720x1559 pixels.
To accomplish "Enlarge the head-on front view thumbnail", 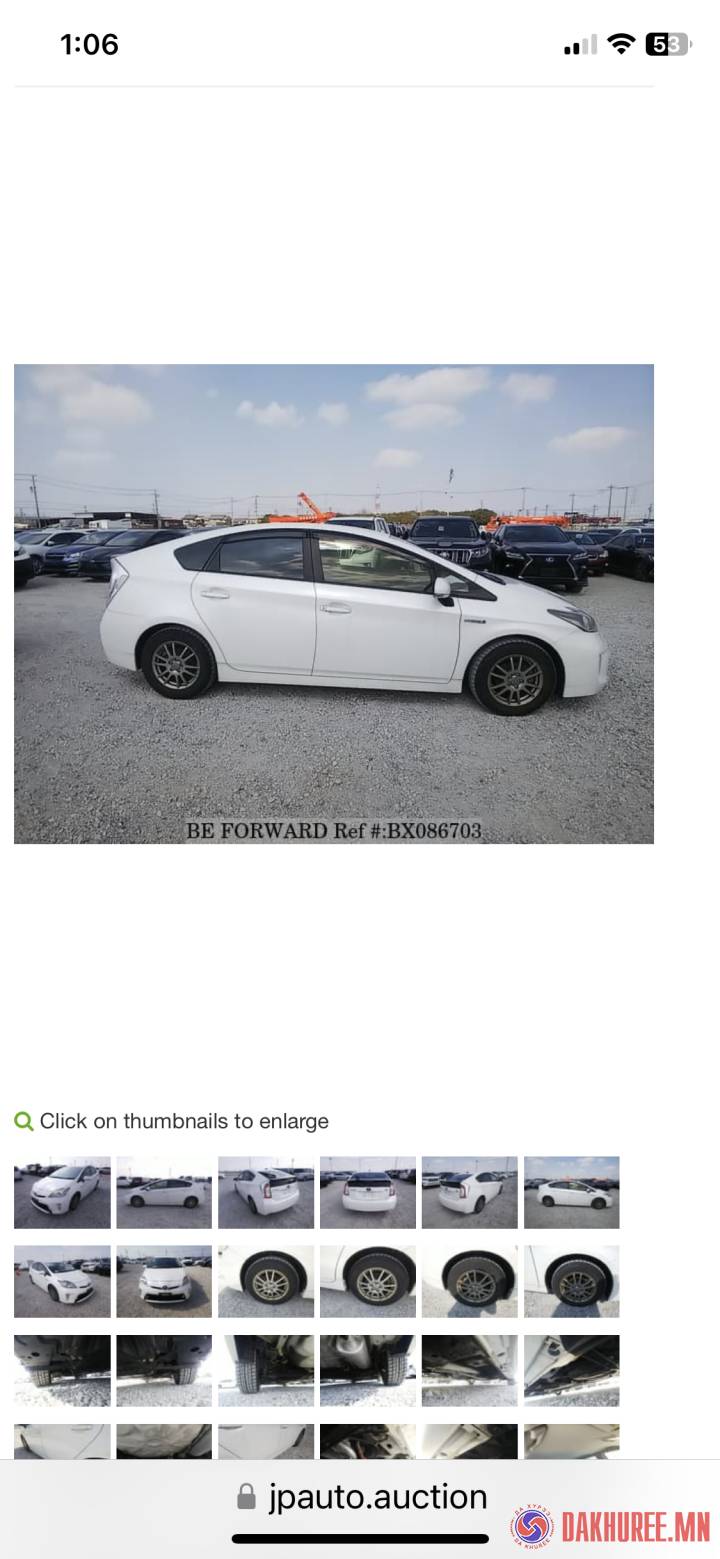I will click(164, 1281).
